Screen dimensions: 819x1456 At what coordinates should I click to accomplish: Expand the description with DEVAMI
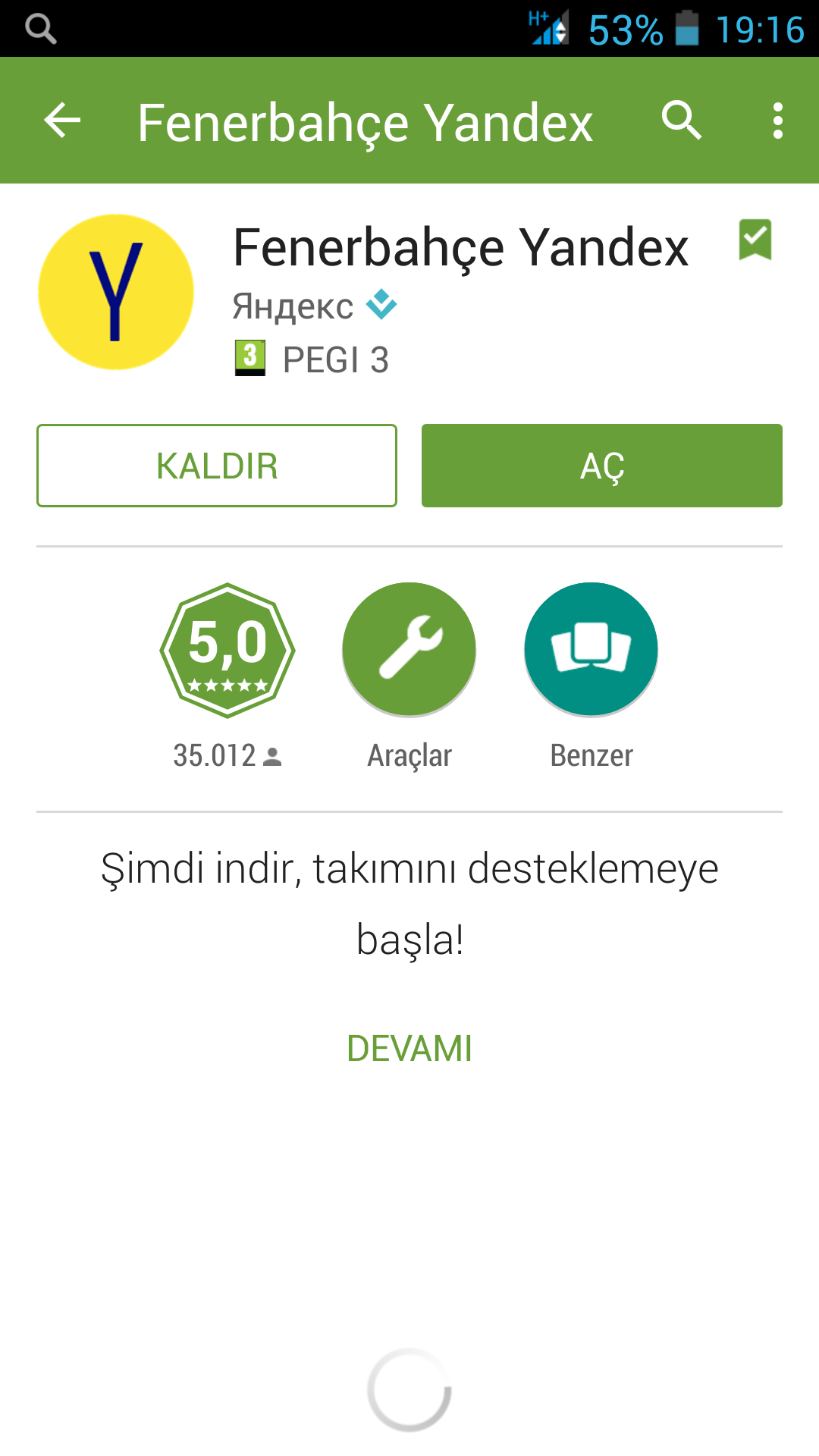tap(409, 1049)
